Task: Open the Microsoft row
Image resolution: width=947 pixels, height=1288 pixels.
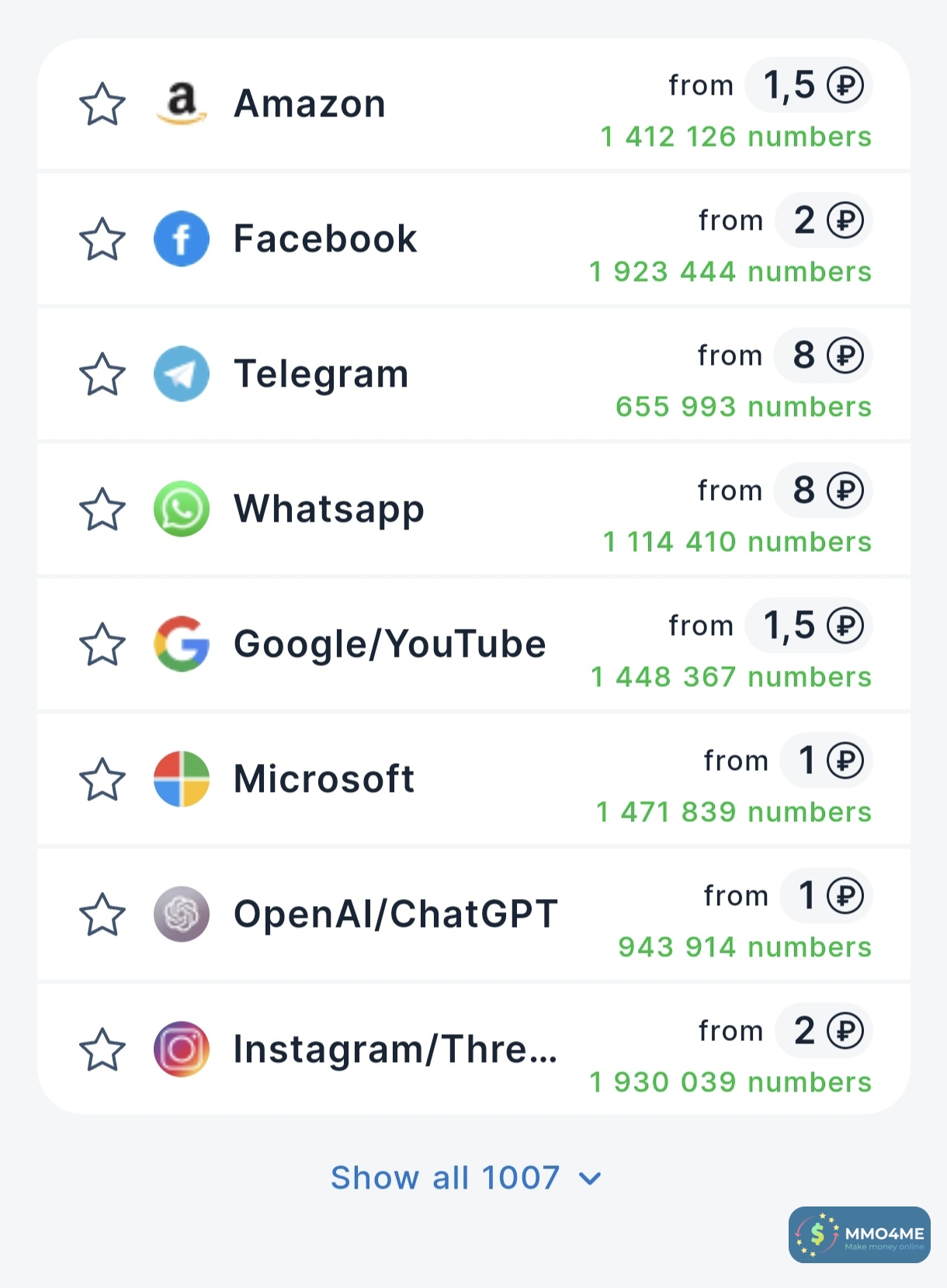Action: pyautogui.click(x=324, y=779)
